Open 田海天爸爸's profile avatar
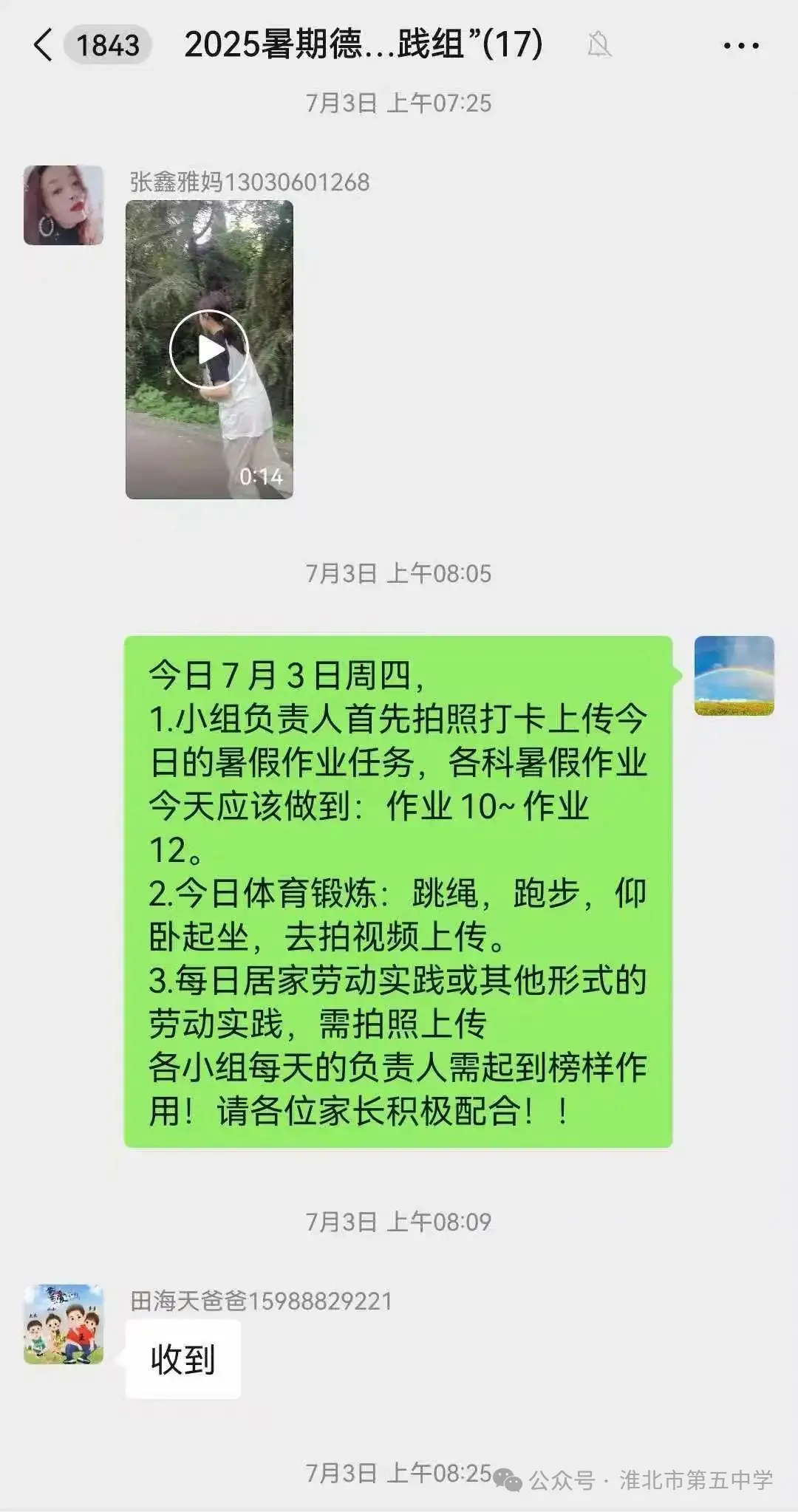798x1512 pixels. click(x=64, y=1324)
